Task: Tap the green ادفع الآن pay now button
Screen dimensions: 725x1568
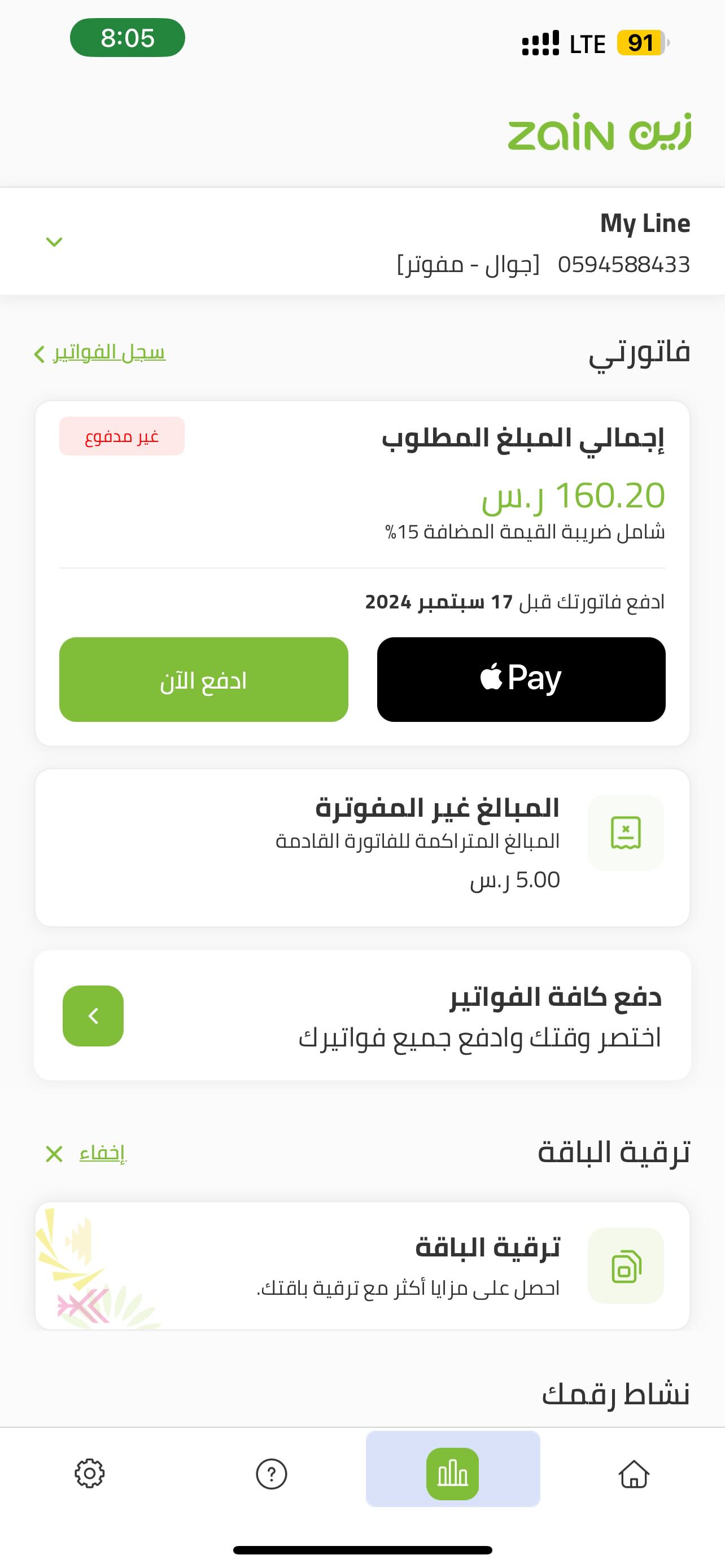Action: click(x=203, y=680)
